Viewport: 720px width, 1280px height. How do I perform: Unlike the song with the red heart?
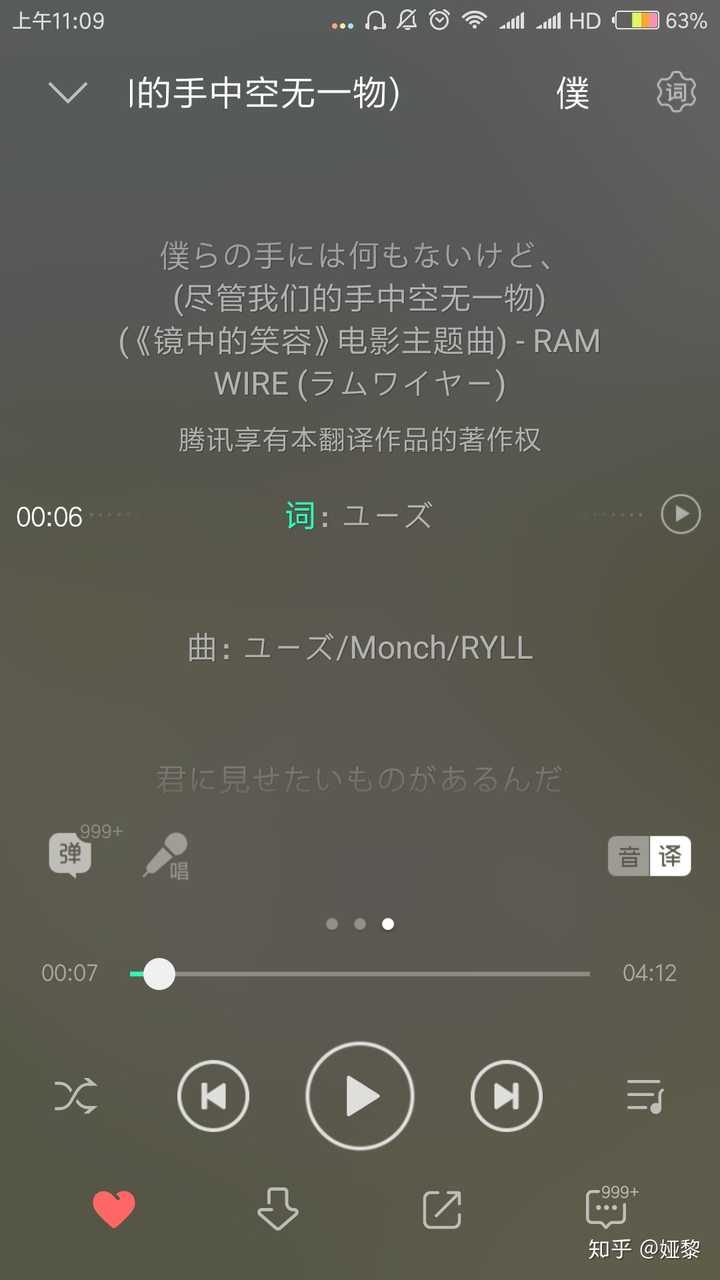pos(114,1210)
